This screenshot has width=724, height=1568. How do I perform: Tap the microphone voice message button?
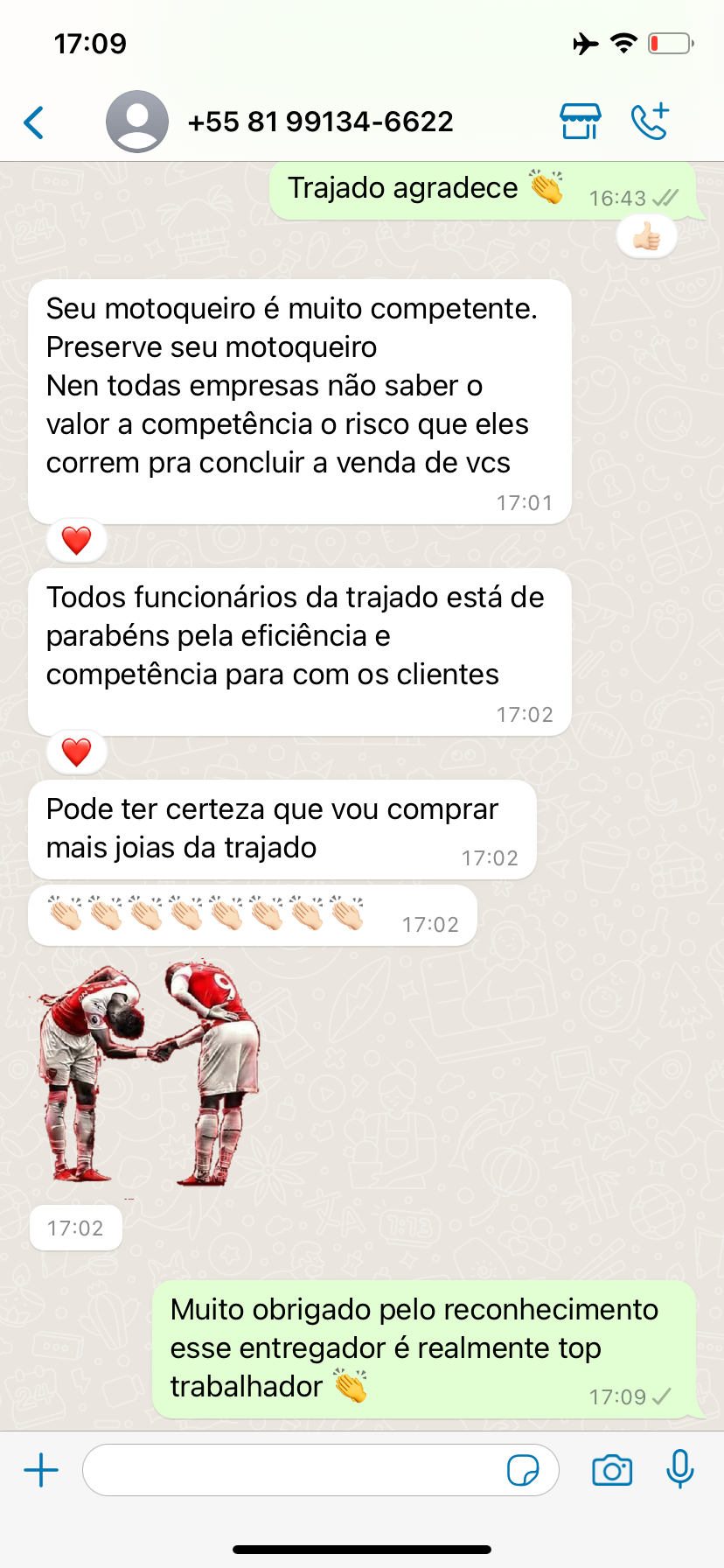pyautogui.click(x=679, y=1469)
